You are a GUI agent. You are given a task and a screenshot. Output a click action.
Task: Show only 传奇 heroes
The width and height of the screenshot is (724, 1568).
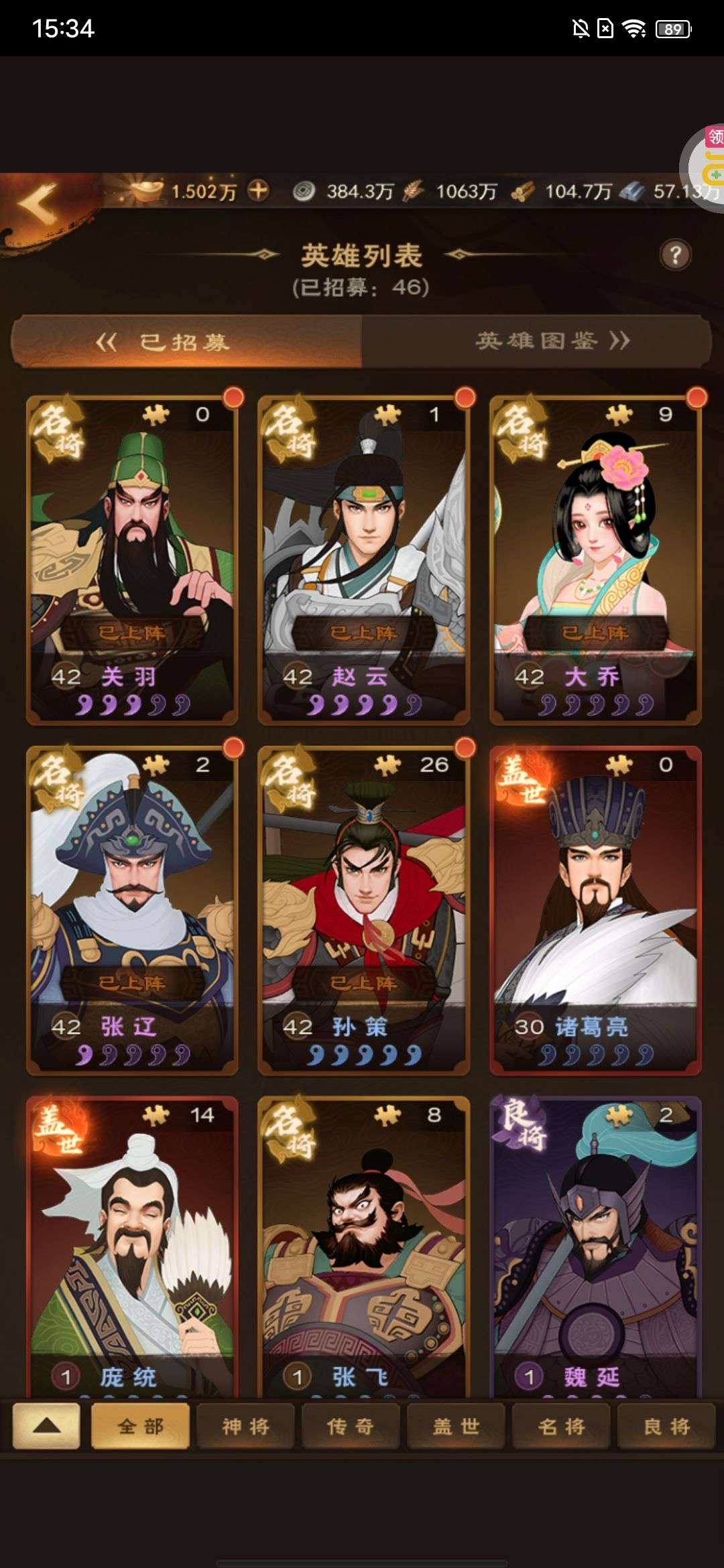(x=351, y=1427)
